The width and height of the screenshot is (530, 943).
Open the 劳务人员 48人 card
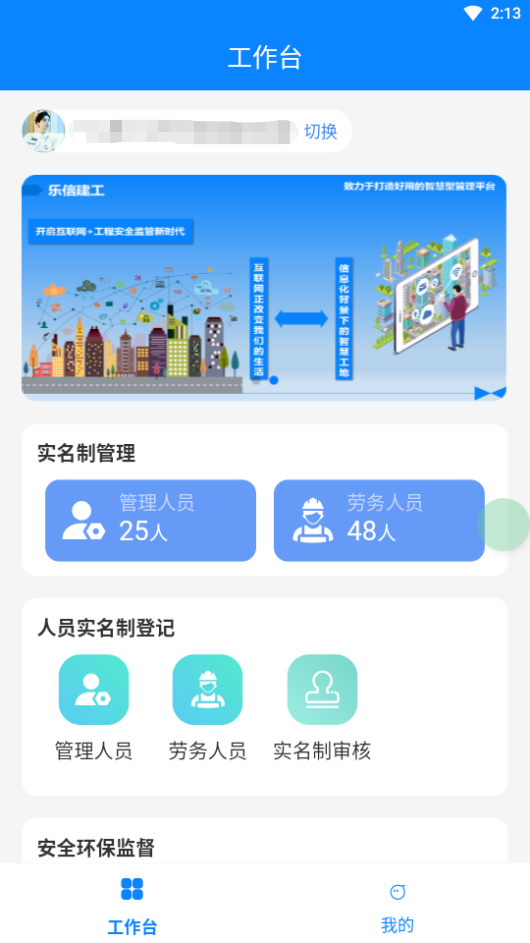(379, 520)
